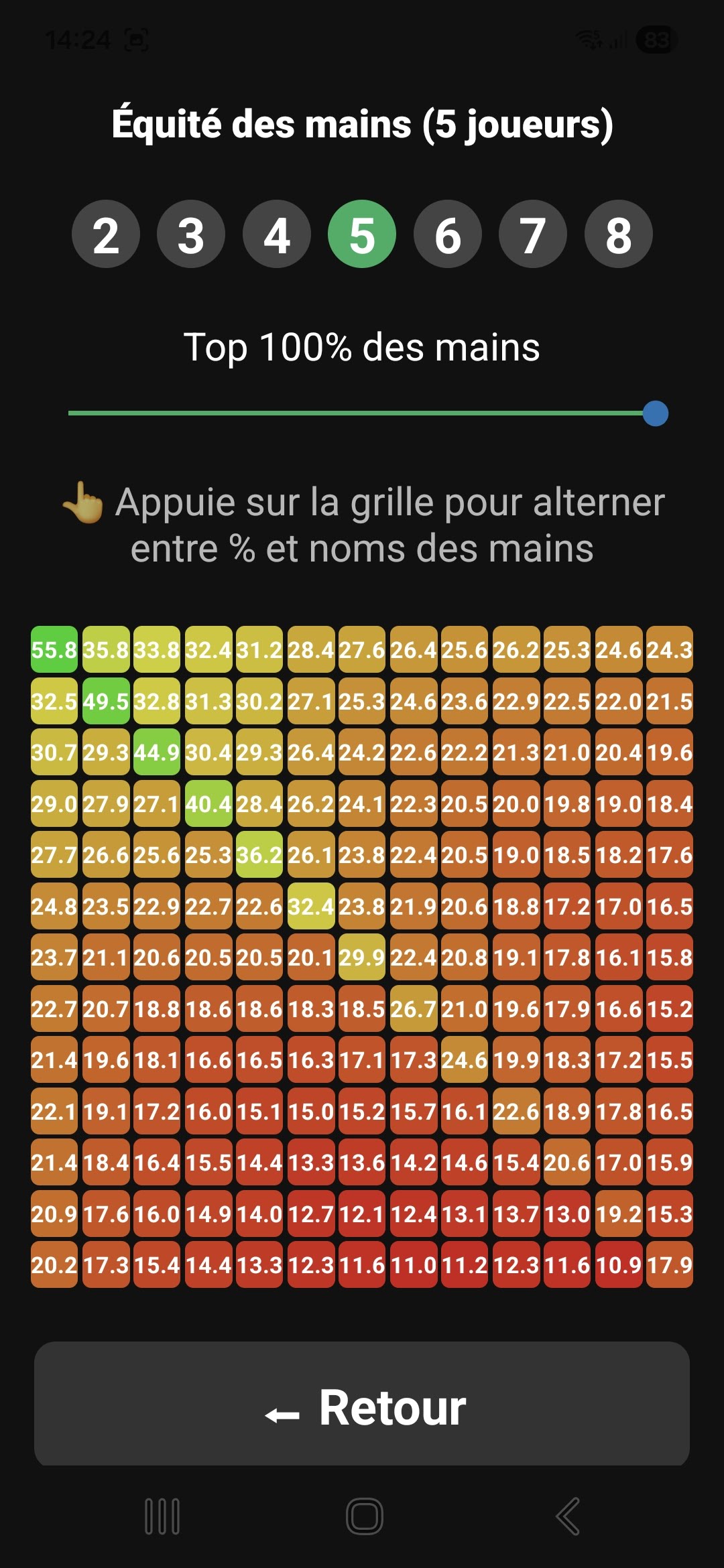
Task: Choose the 4 players button
Action: (x=277, y=235)
